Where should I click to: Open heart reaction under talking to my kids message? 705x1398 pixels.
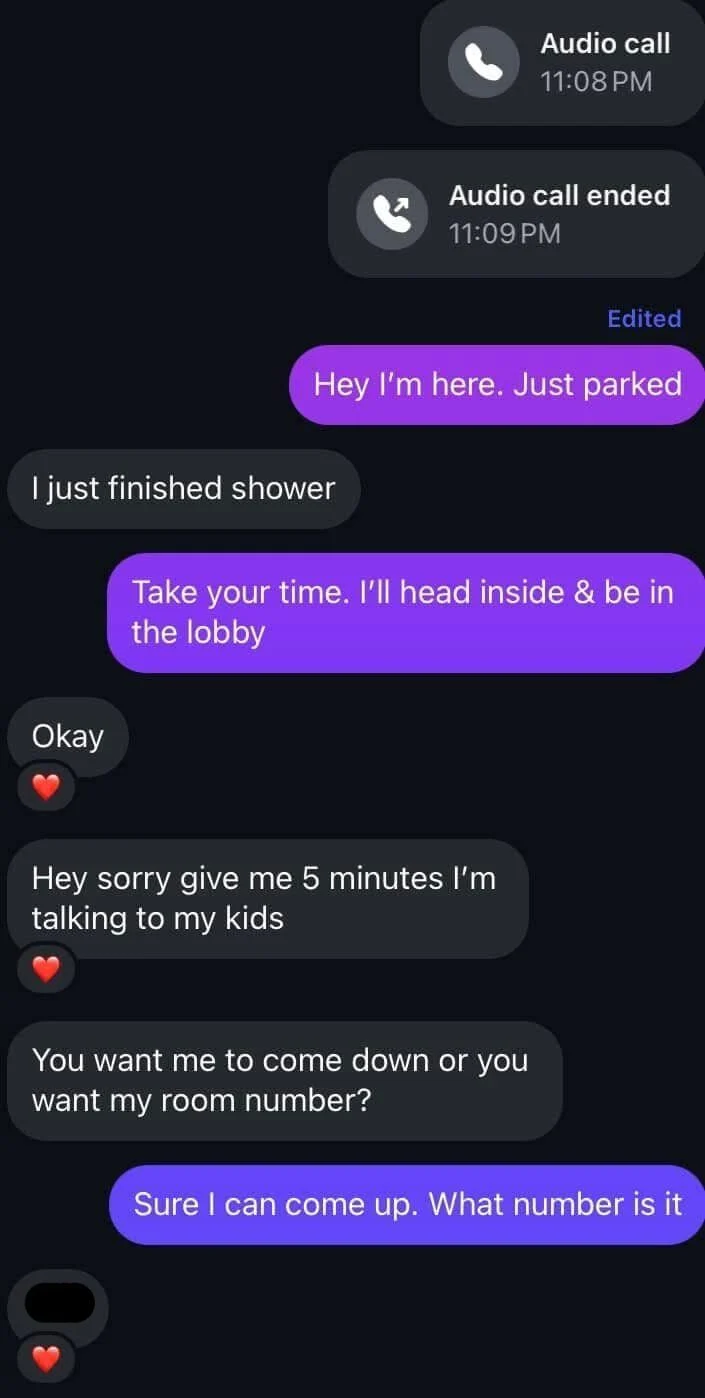tap(46, 969)
